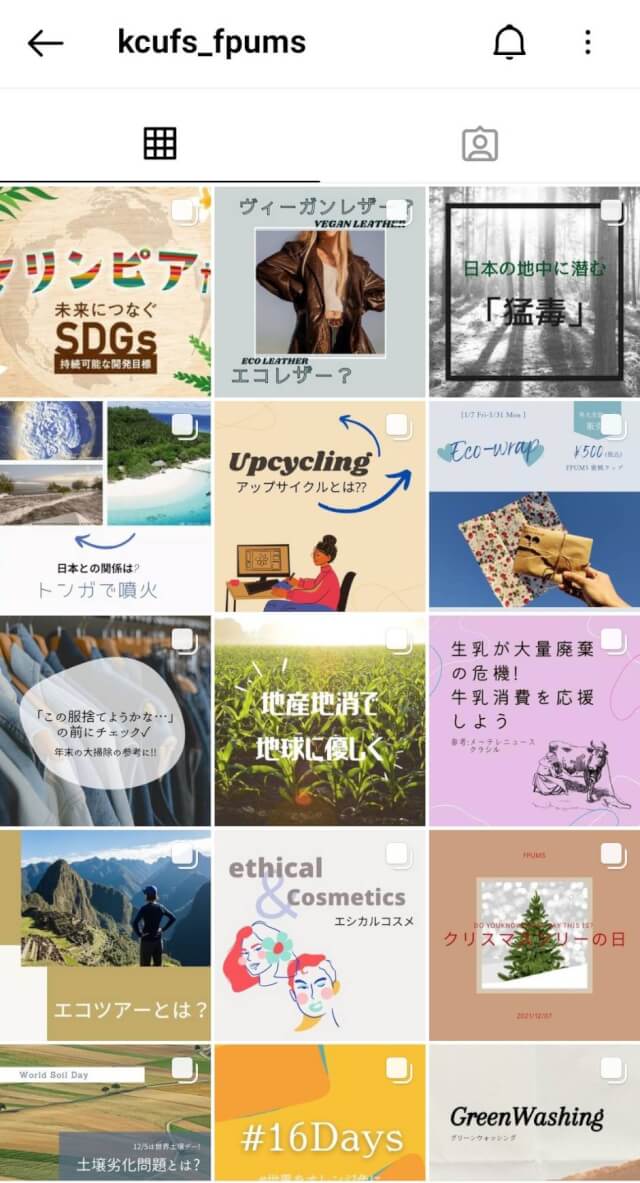Screen dimensions: 640x1183
Task: Open the #16Days post
Action: [320, 1112]
